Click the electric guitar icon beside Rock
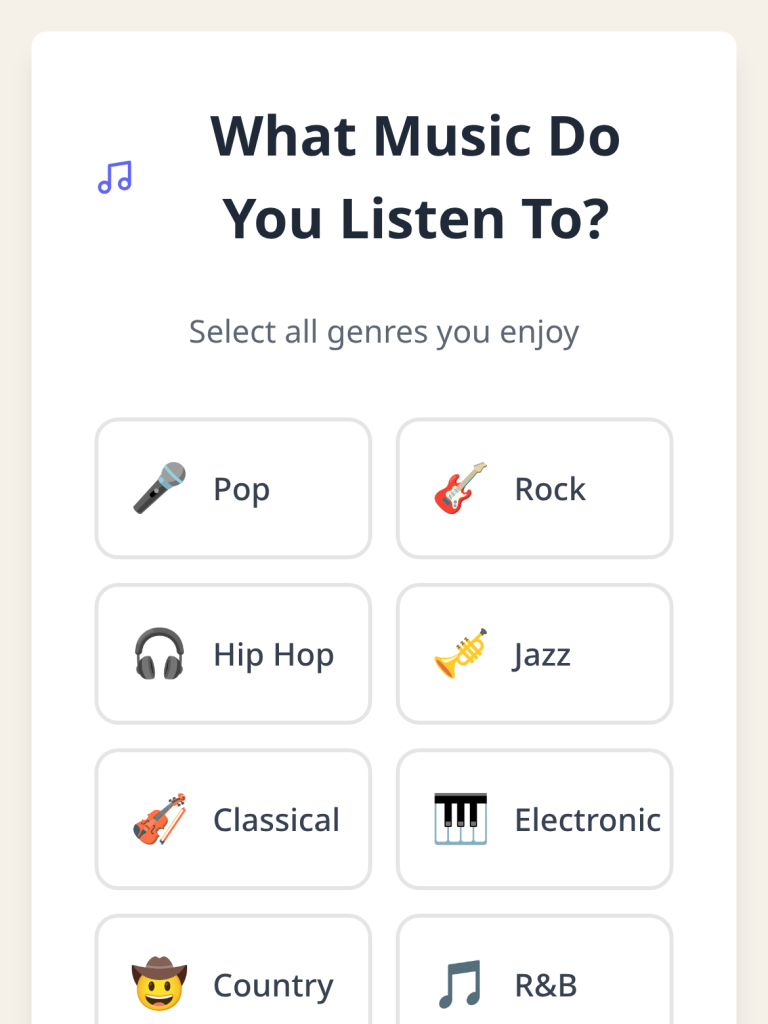 coord(460,487)
